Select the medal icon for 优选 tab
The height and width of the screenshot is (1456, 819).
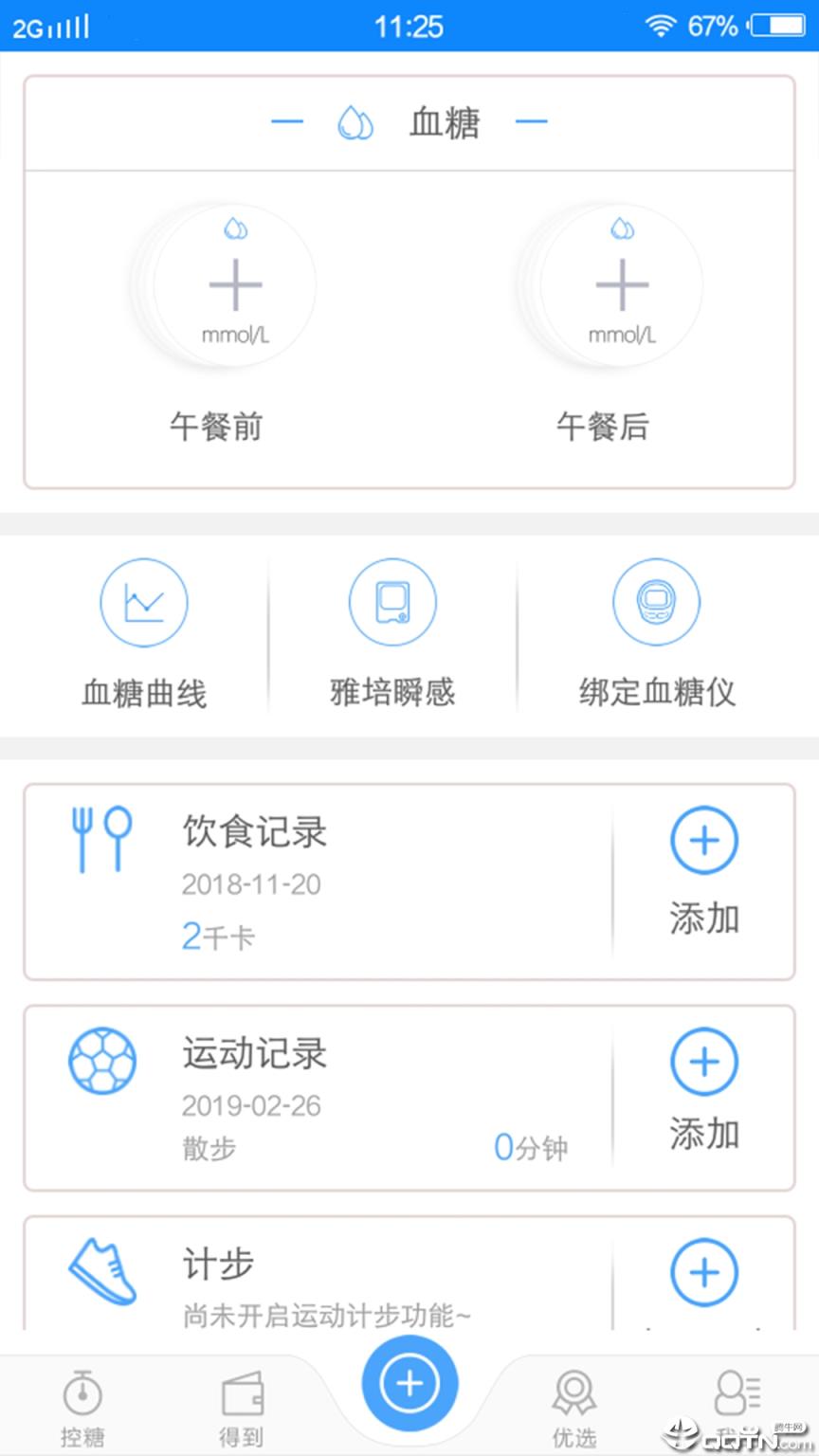[573, 1391]
